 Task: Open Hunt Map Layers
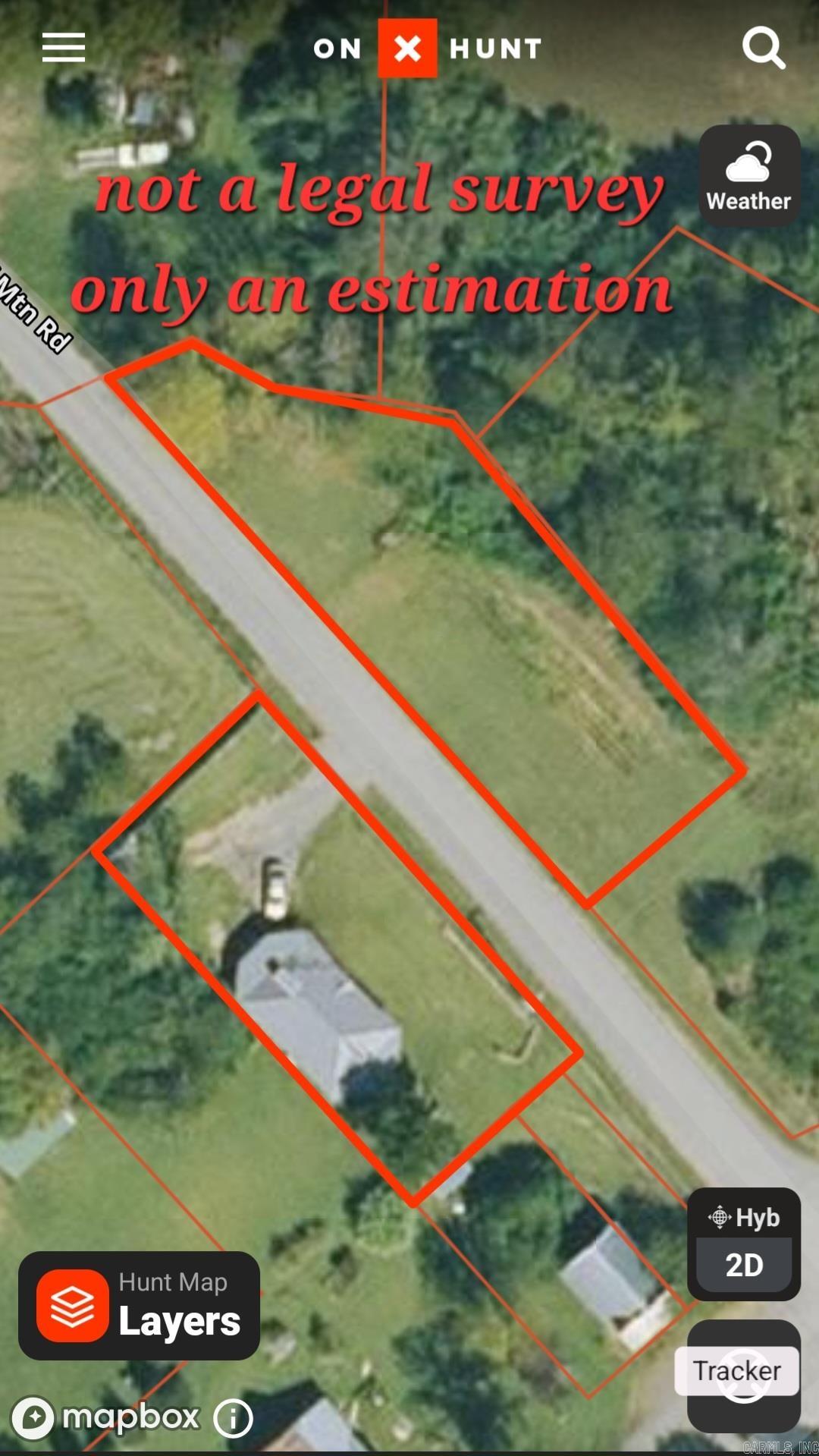click(x=140, y=1305)
